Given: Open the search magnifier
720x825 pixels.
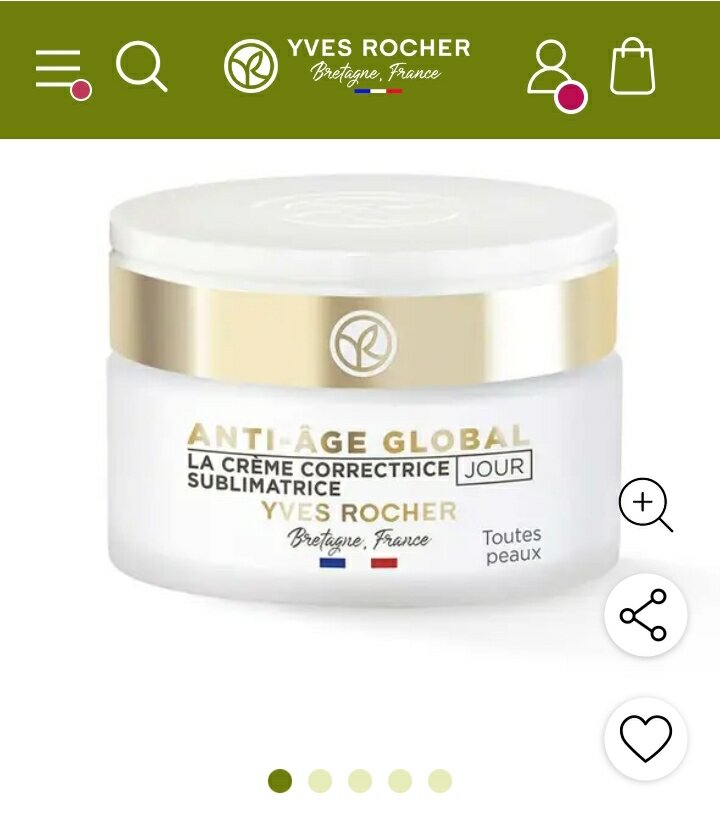Looking at the screenshot, I should coord(141,68).
